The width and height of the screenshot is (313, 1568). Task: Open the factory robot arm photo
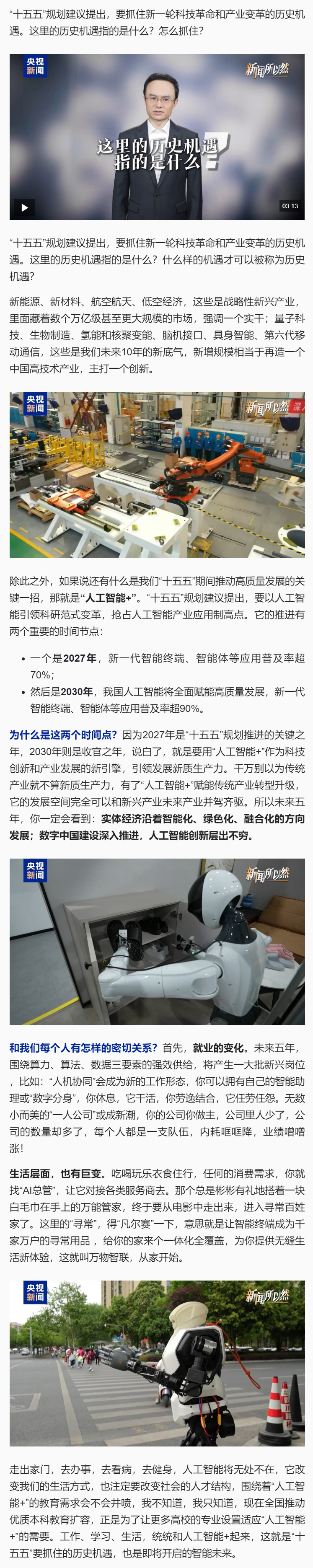pos(157,475)
